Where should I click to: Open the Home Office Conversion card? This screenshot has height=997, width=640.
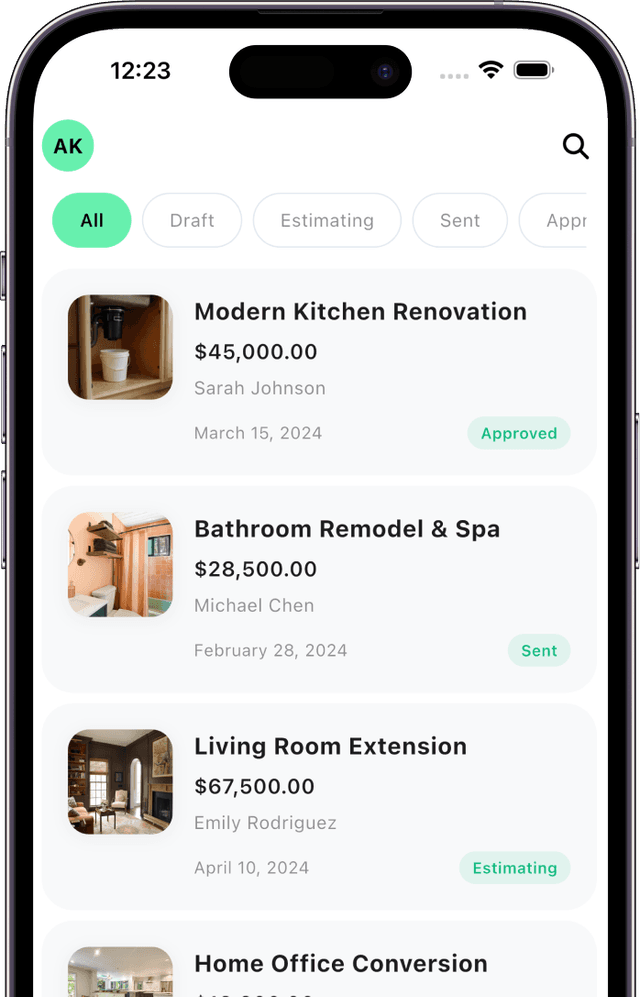(x=340, y=962)
